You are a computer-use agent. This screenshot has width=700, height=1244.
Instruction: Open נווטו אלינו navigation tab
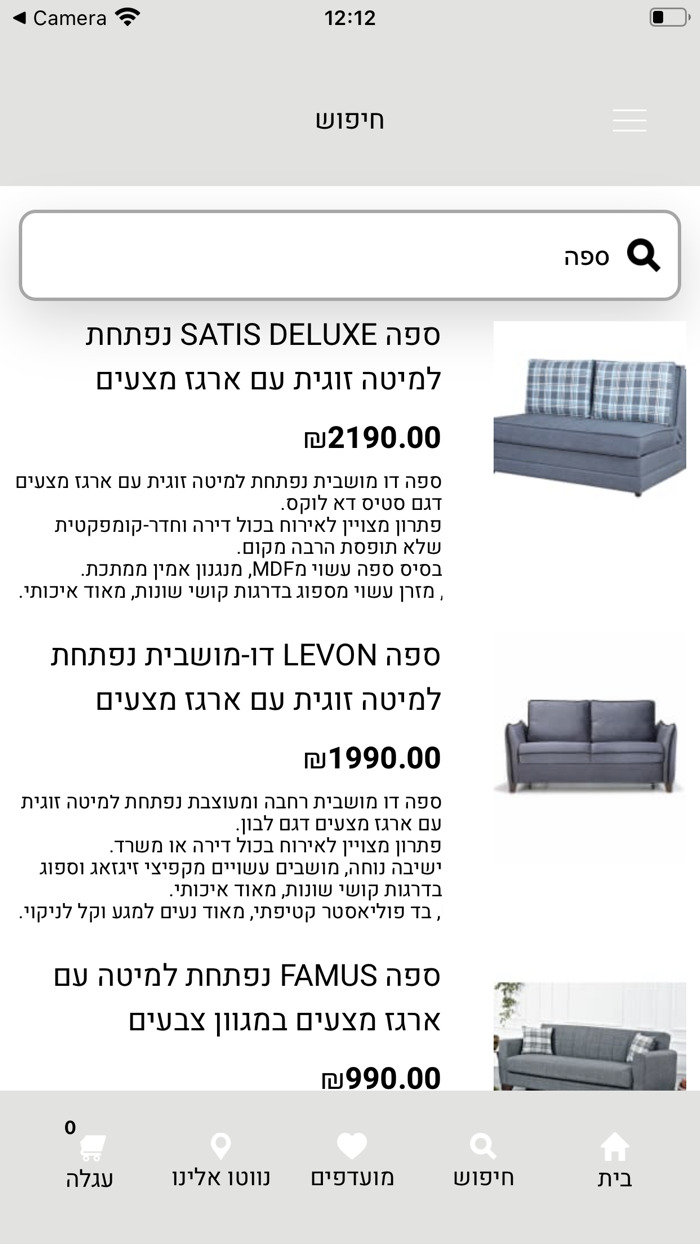(221, 1161)
